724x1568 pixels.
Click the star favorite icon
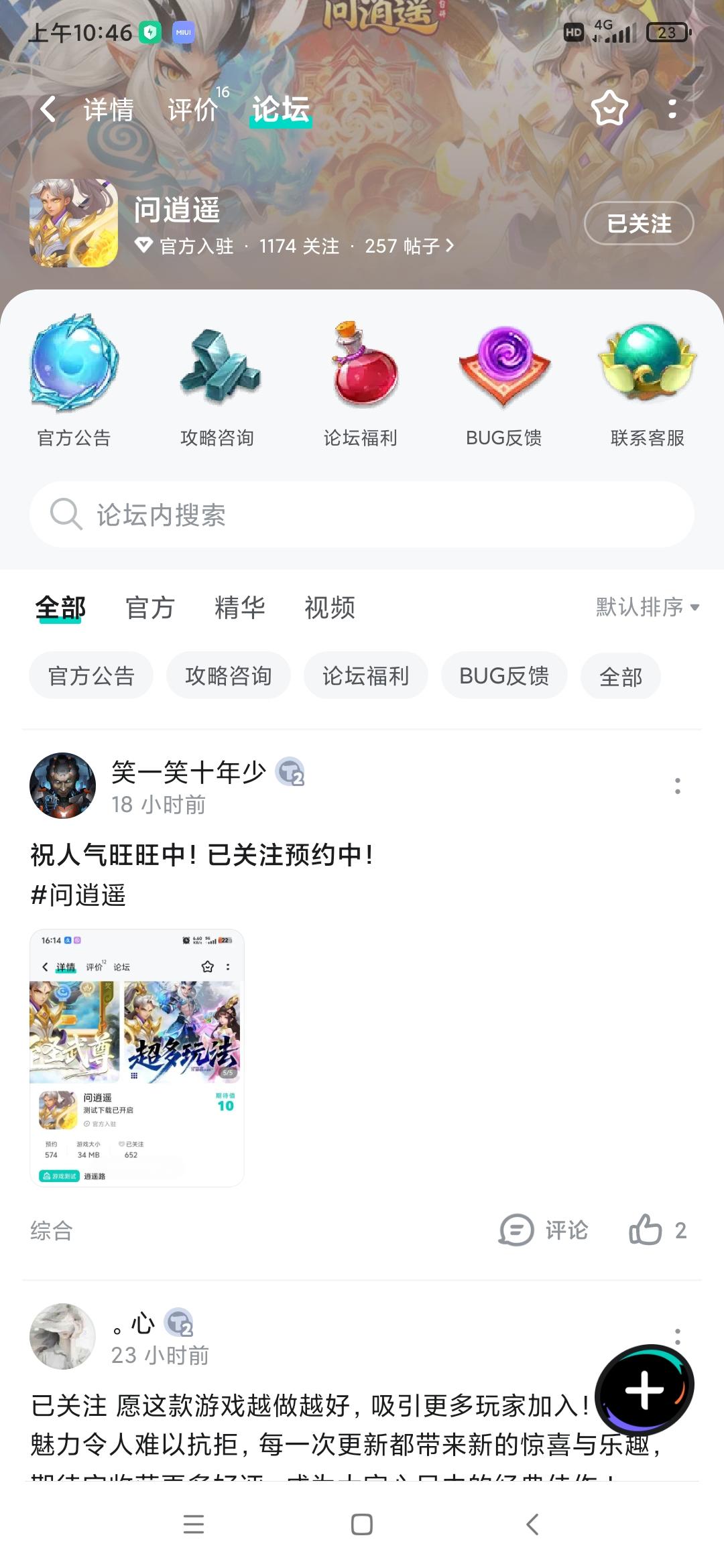[x=609, y=109]
